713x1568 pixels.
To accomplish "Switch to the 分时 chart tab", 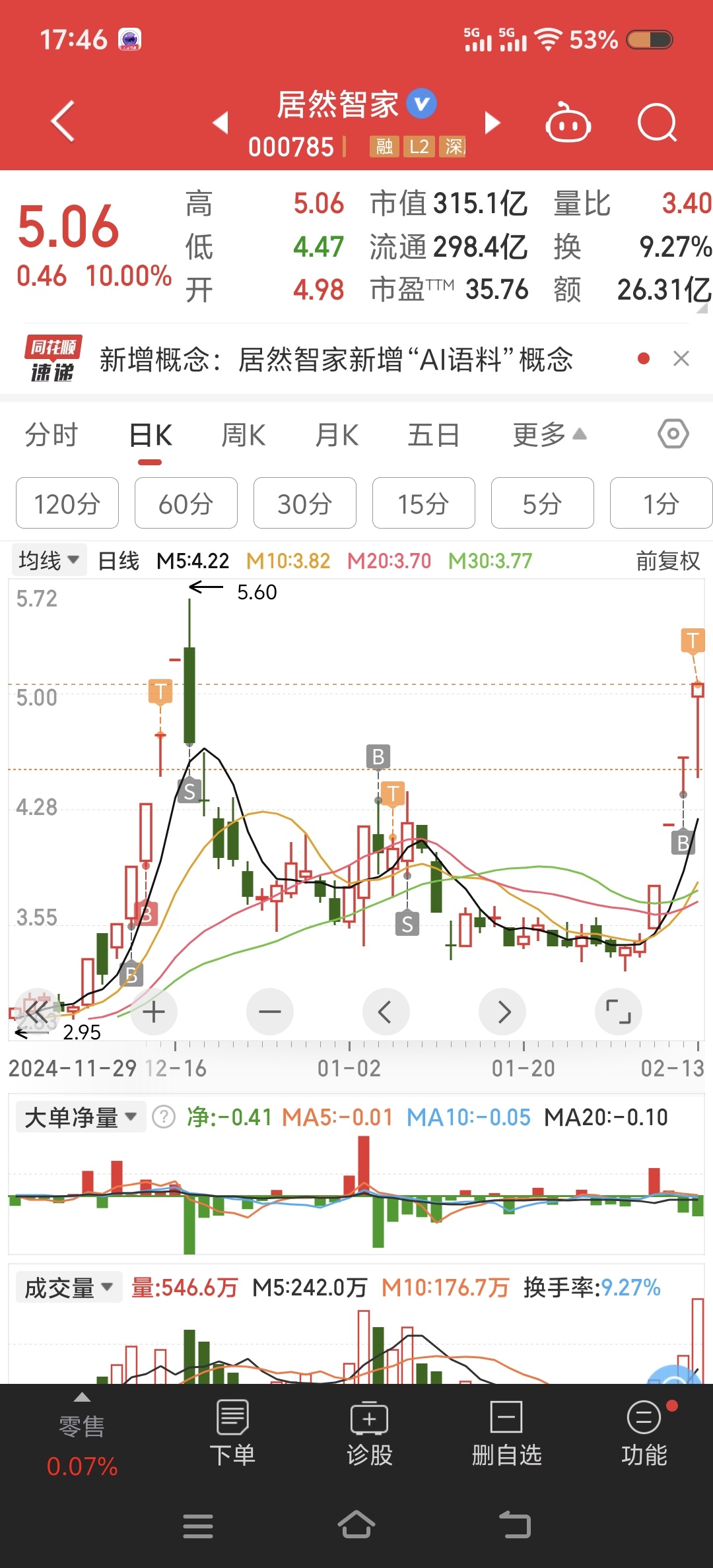I will pyautogui.click(x=51, y=436).
